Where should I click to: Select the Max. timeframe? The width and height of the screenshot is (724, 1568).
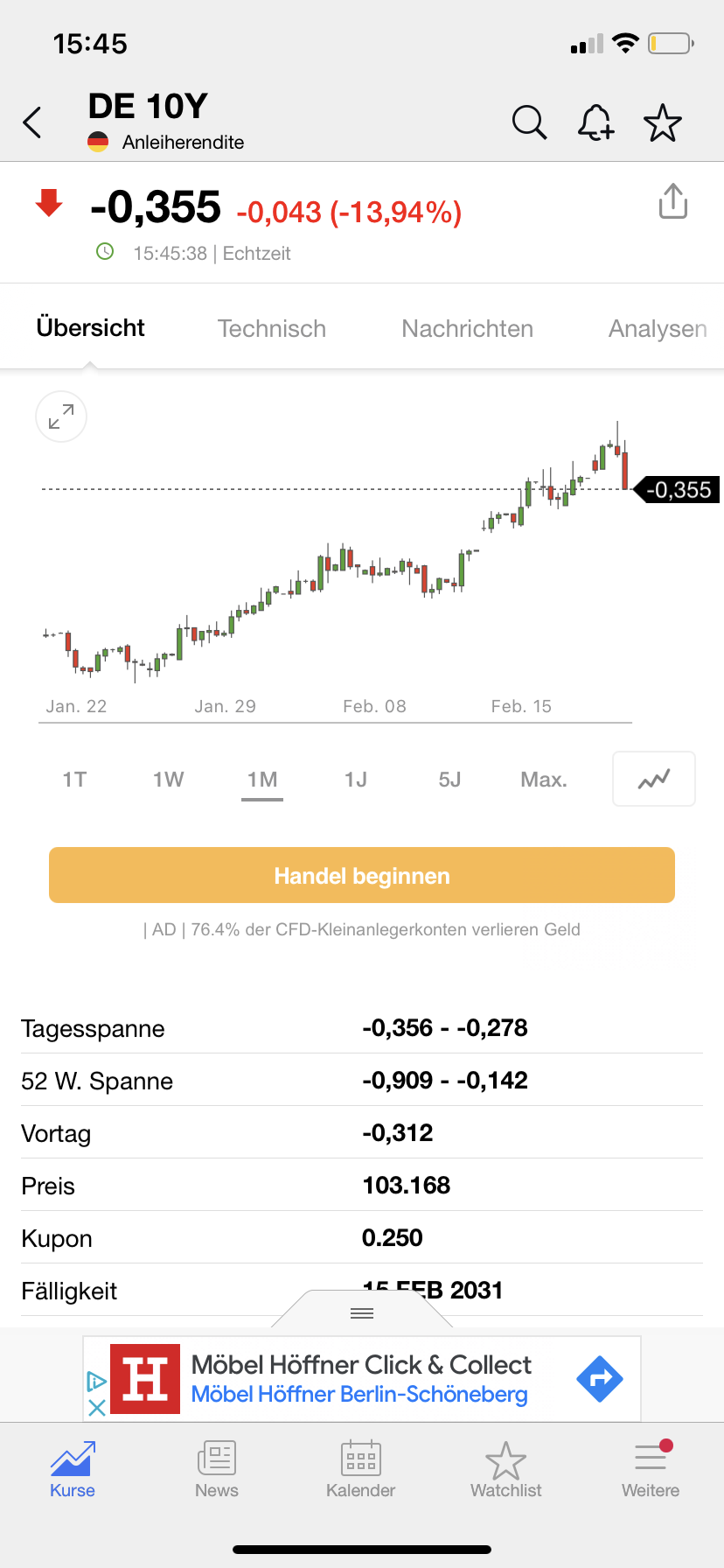click(543, 779)
